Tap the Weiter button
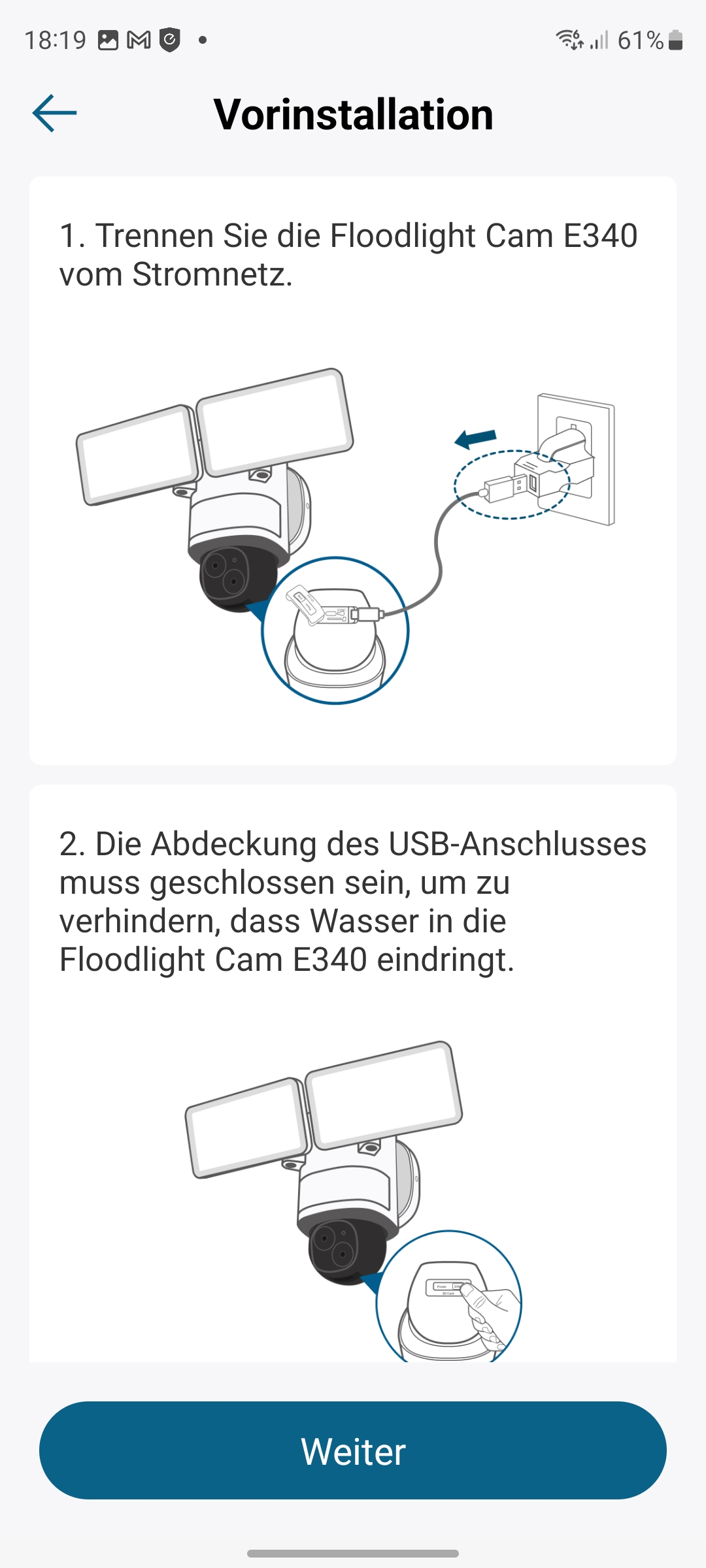Screen dimensions: 706x1568 [353, 1450]
